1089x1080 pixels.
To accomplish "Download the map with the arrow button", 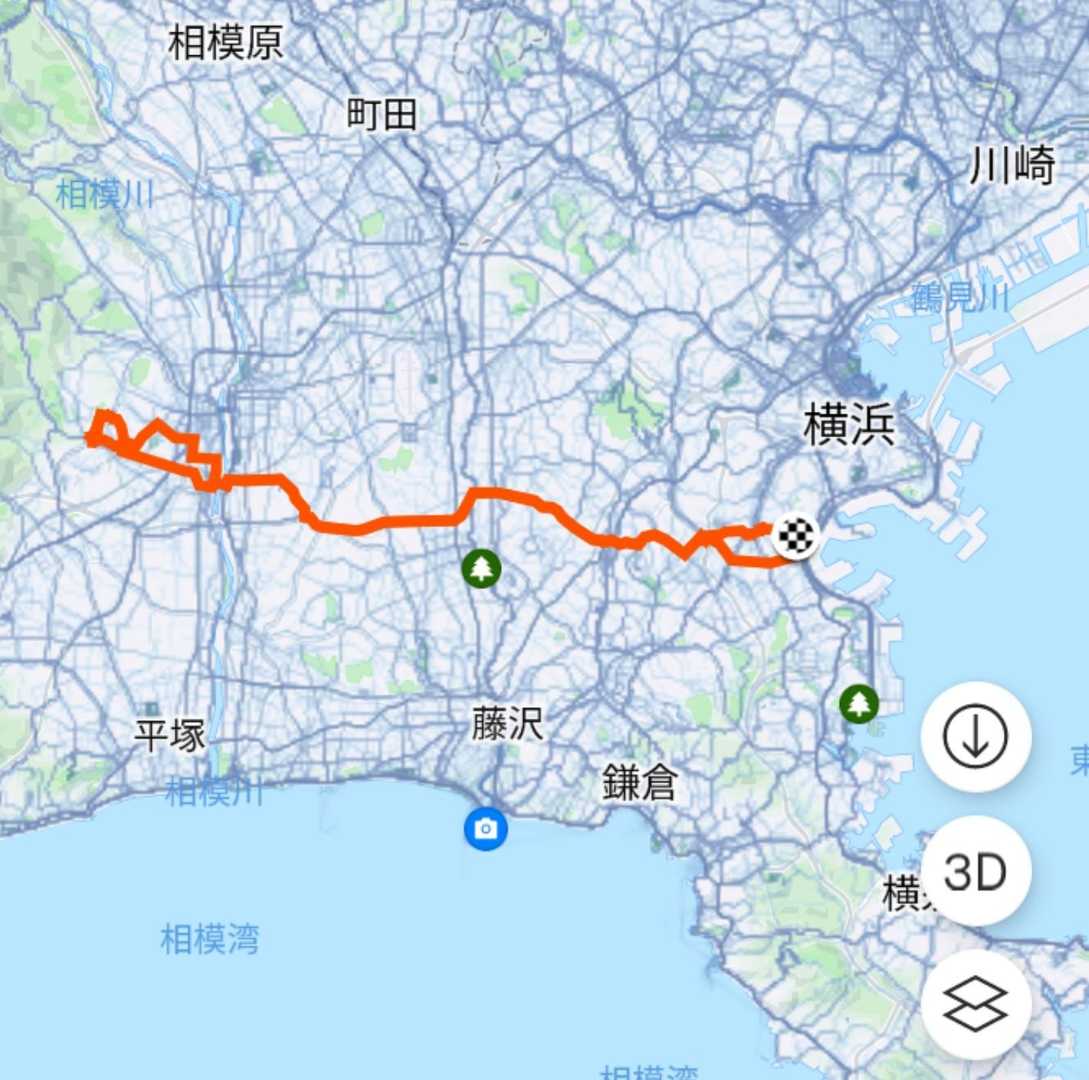I will [975, 737].
